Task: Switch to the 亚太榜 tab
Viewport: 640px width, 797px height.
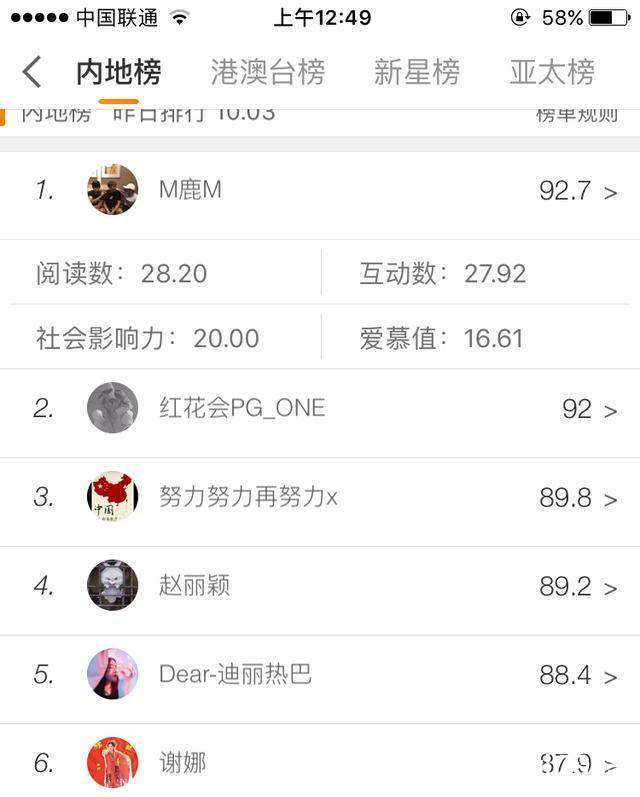Action: tap(552, 72)
